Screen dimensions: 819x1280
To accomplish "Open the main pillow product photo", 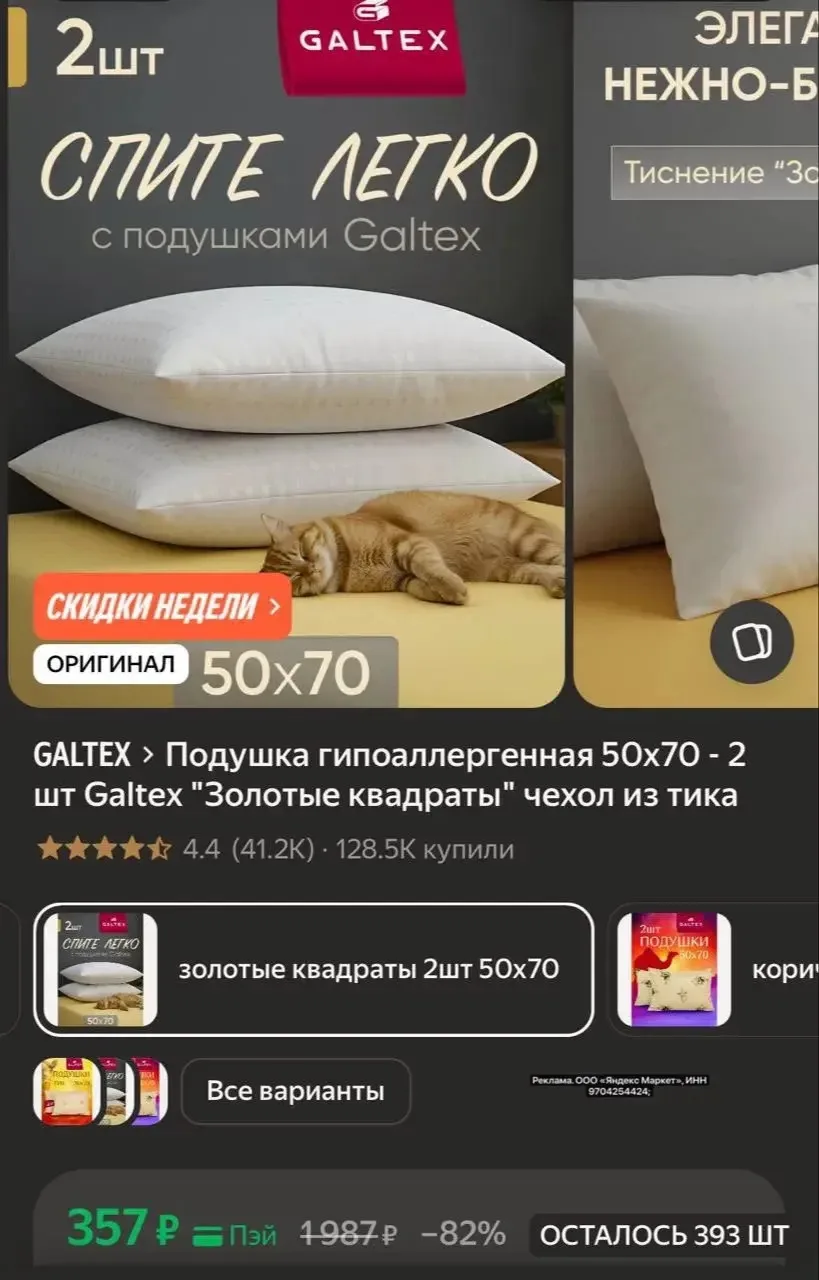I will pos(286,353).
